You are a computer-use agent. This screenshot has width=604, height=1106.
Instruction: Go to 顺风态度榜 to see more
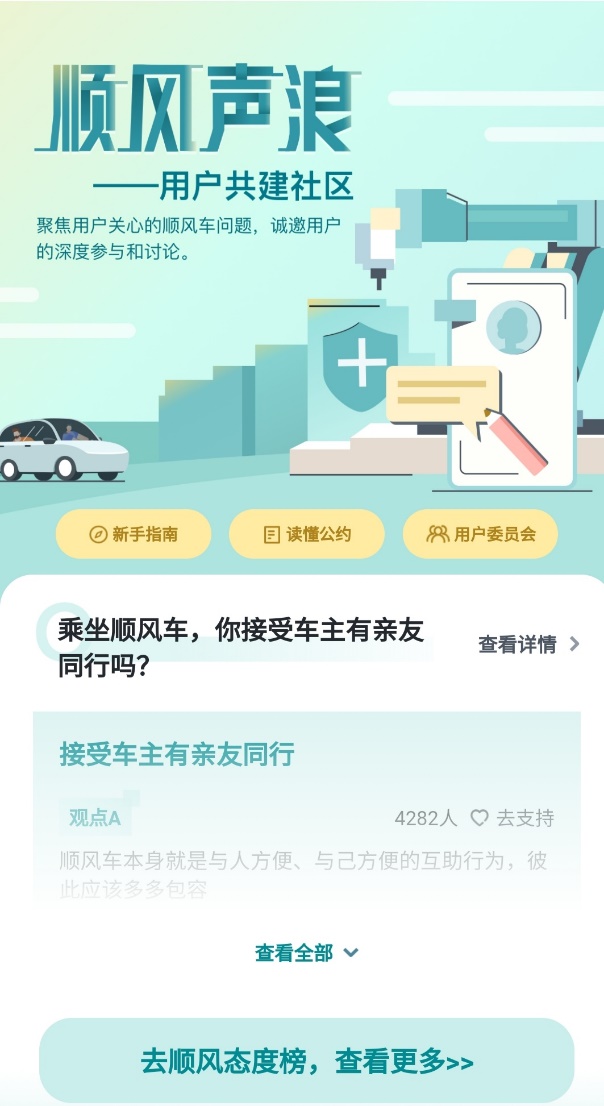point(306,1061)
